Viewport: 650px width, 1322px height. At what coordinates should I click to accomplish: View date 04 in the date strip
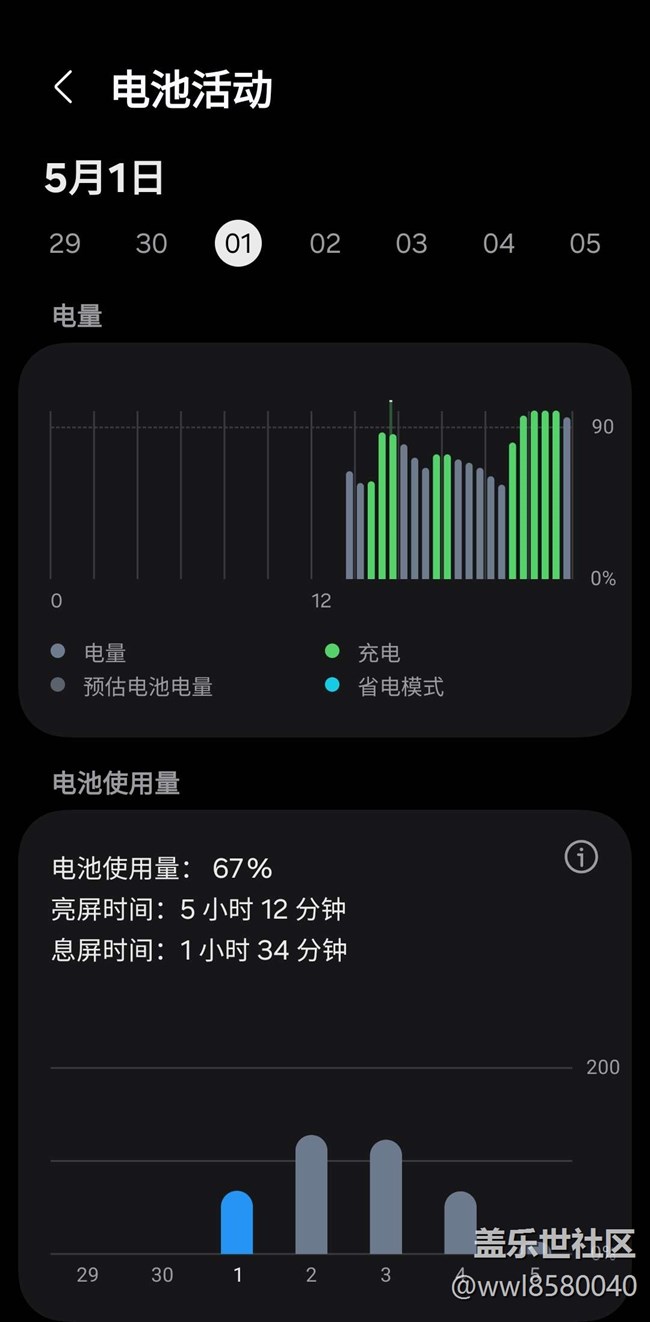tap(498, 244)
